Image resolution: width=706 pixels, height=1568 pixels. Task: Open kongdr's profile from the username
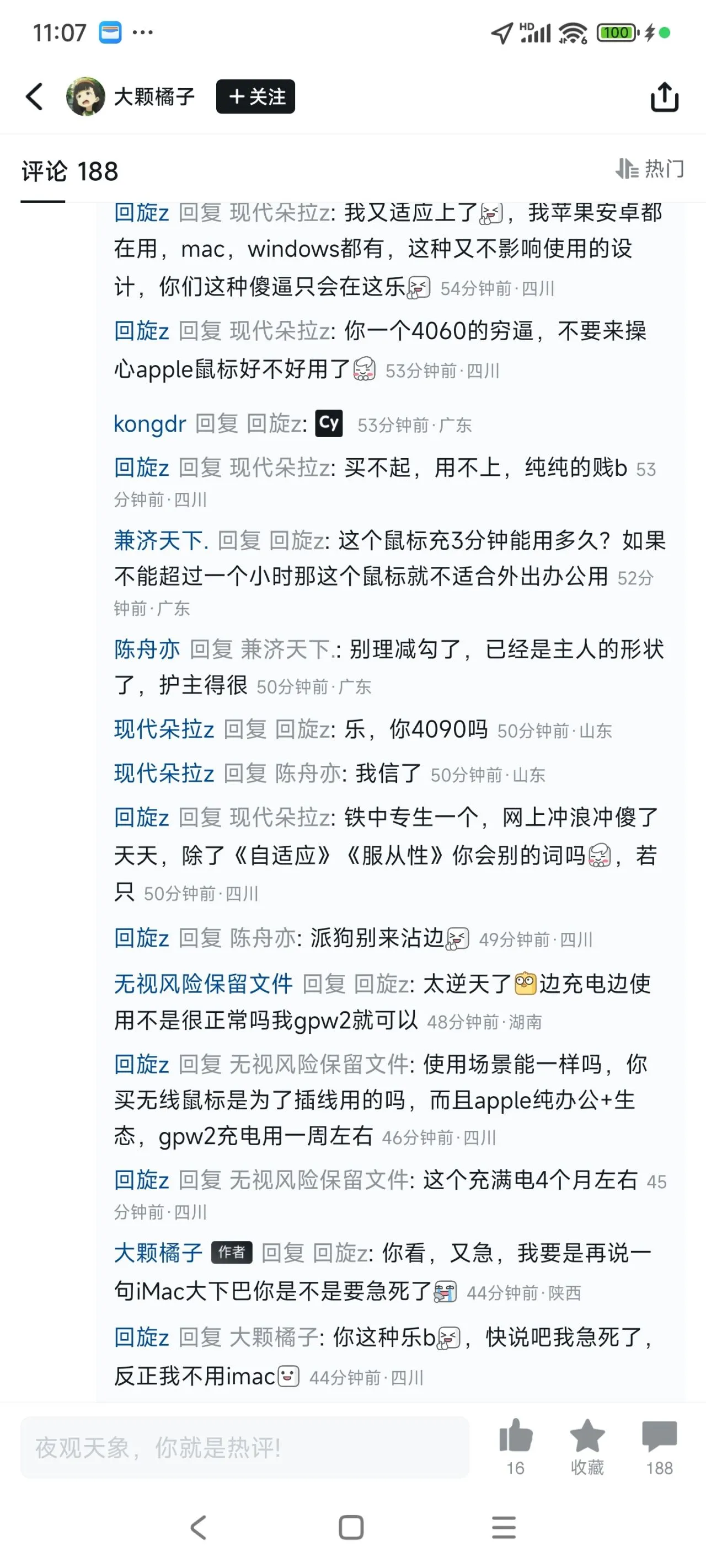pyautogui.click(x=150, y=423)
